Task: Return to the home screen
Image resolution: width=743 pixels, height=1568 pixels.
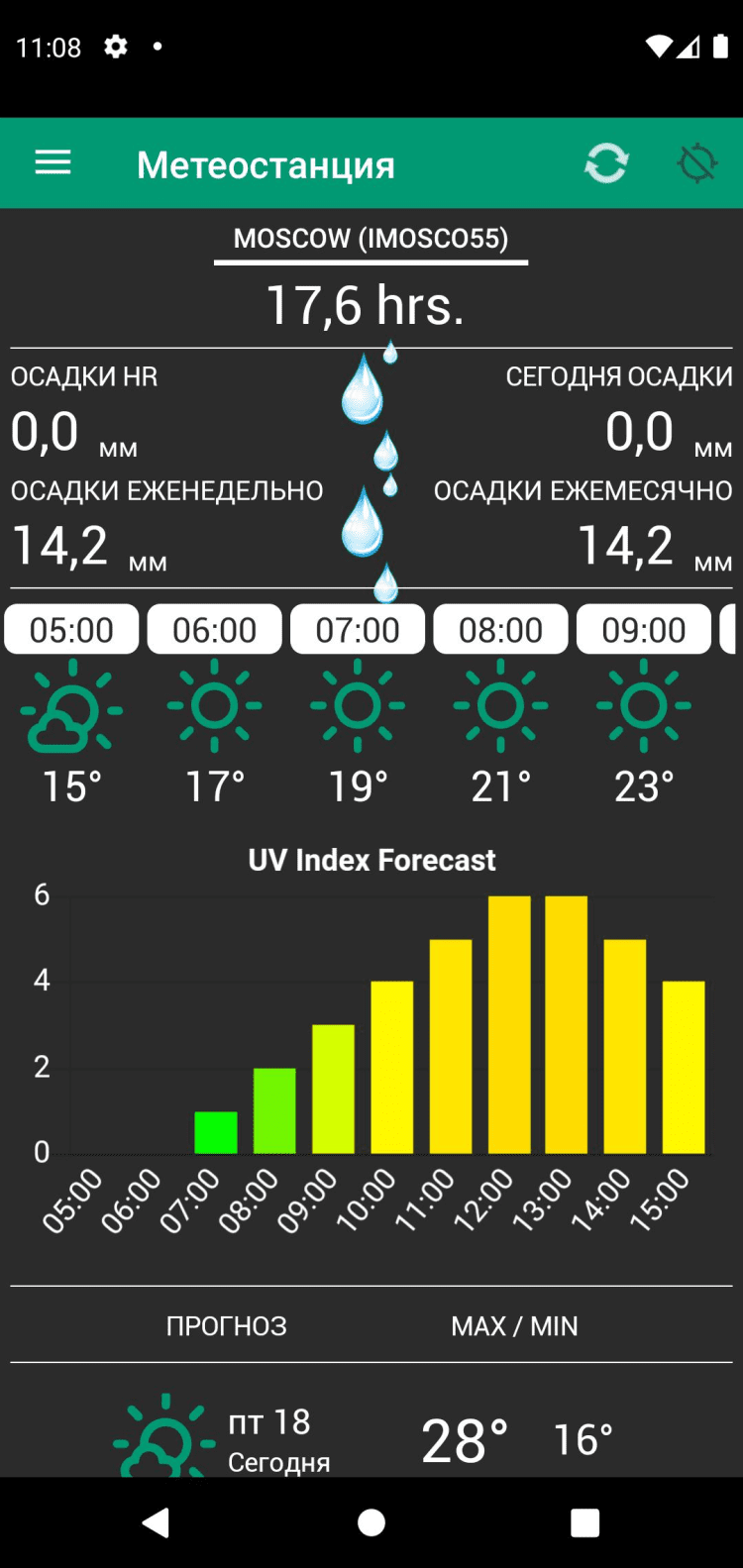Action: pyautogui.click(x=371, y=1522)
